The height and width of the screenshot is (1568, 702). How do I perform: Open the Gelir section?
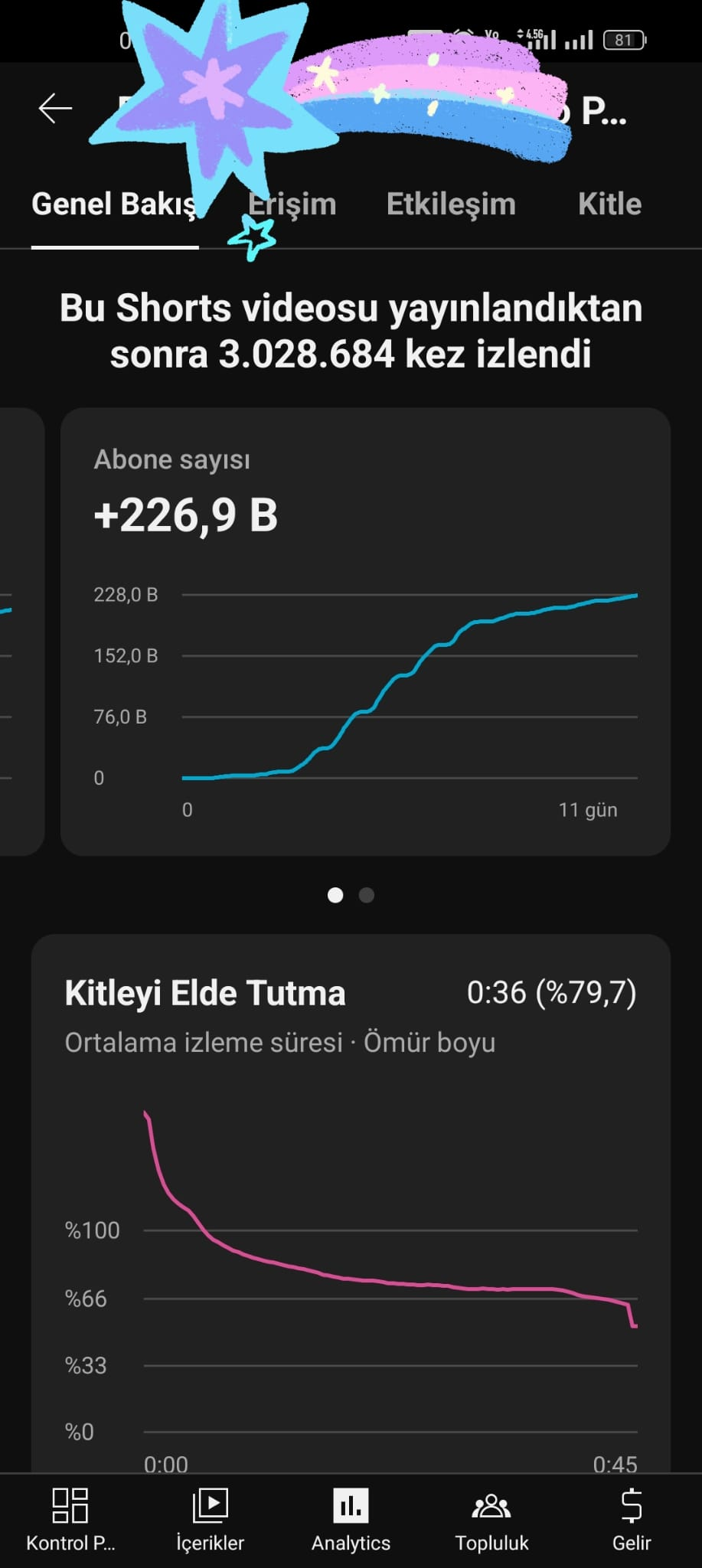coord(632,1521)
